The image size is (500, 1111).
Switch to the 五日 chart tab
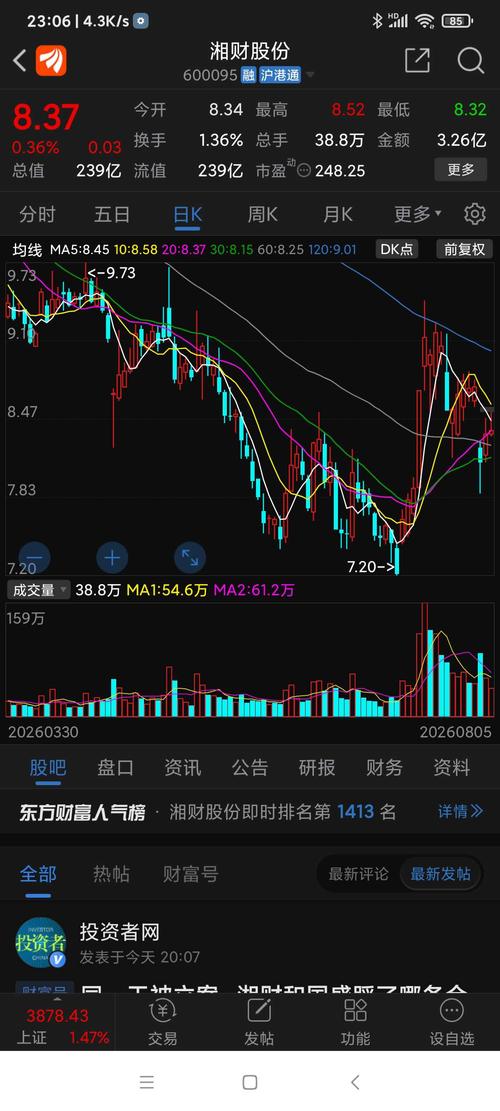pyautogui.click(x=112, y=214)
